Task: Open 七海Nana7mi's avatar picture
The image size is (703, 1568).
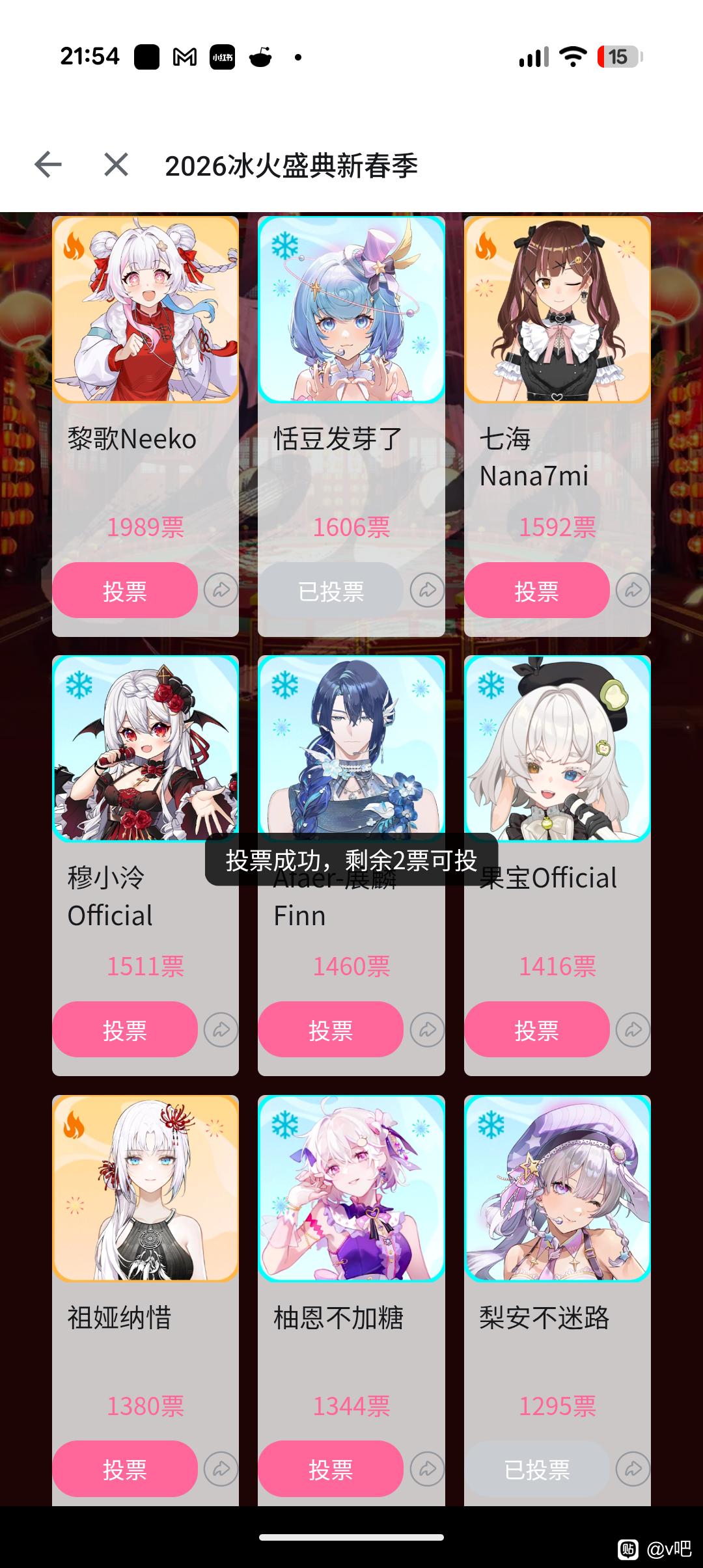Action: (x=557, y=310)
